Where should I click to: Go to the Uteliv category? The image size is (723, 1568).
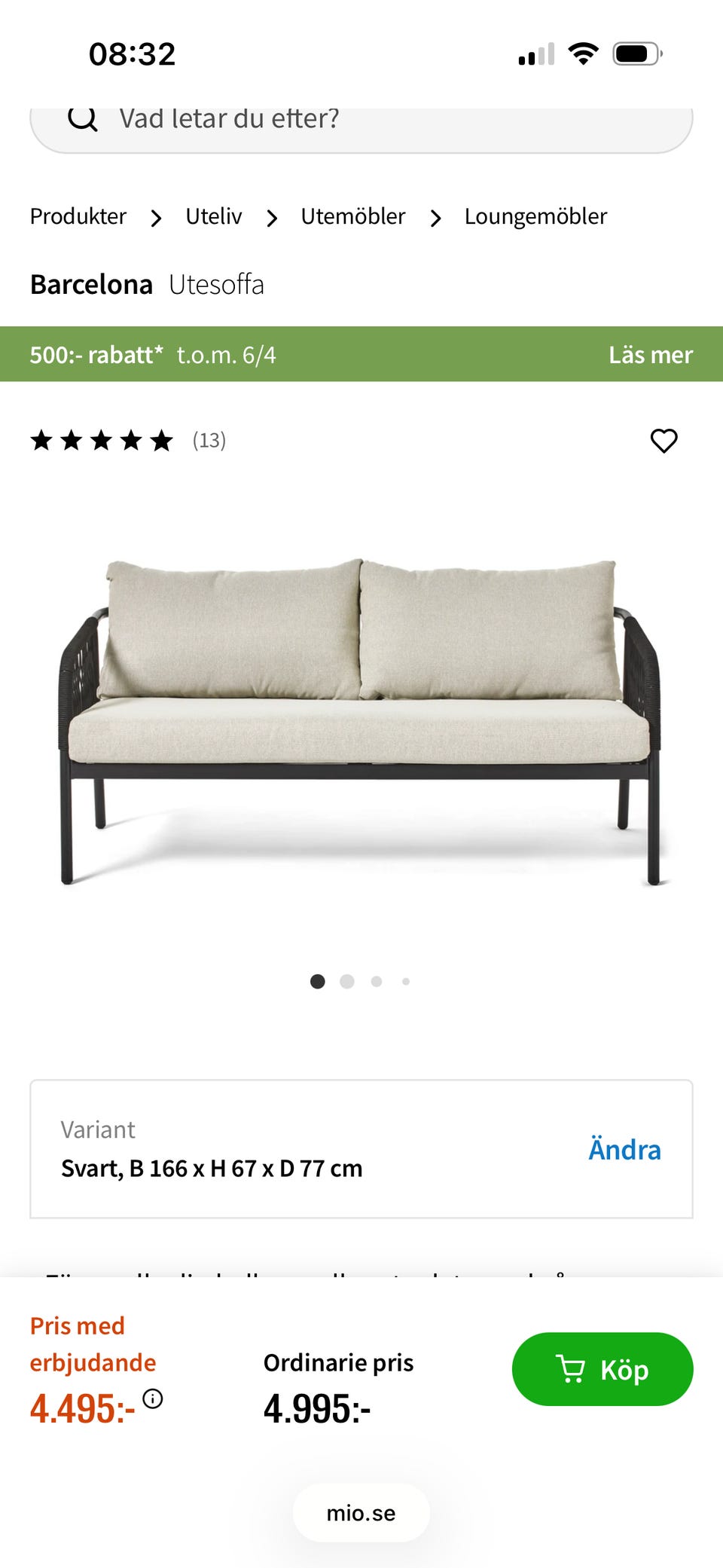click(x=214, y=217)
